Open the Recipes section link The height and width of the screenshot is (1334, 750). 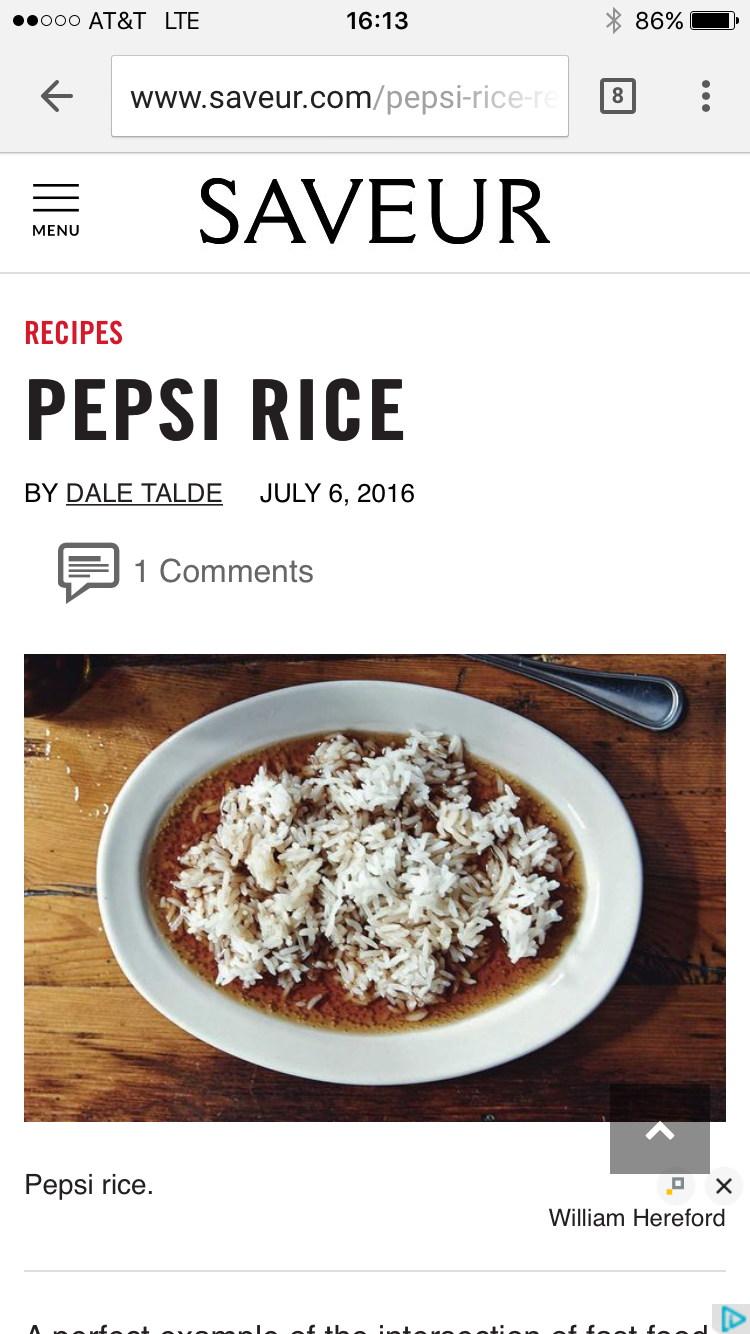(74, 333)
